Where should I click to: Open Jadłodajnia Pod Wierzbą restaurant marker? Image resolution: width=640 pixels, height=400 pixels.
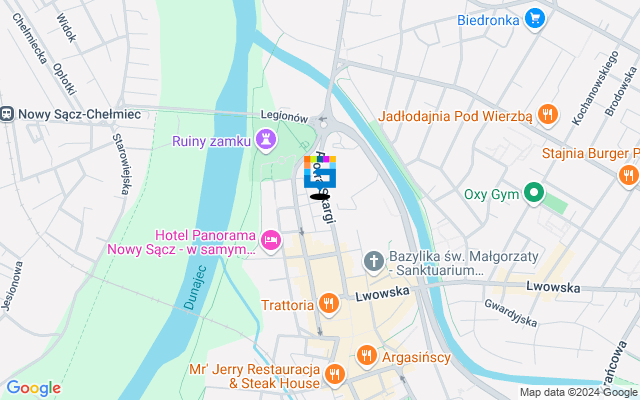tap(547, 115)
